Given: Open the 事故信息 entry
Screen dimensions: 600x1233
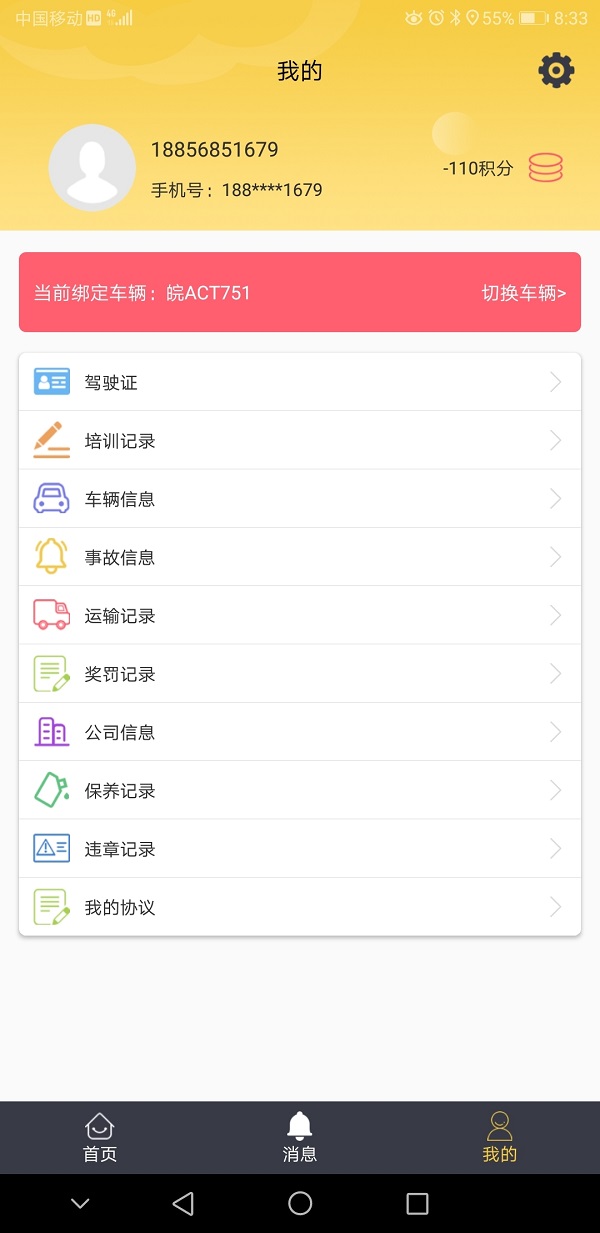Looking at the screenshot, I should pyautogui.click(x=300, y=558).
